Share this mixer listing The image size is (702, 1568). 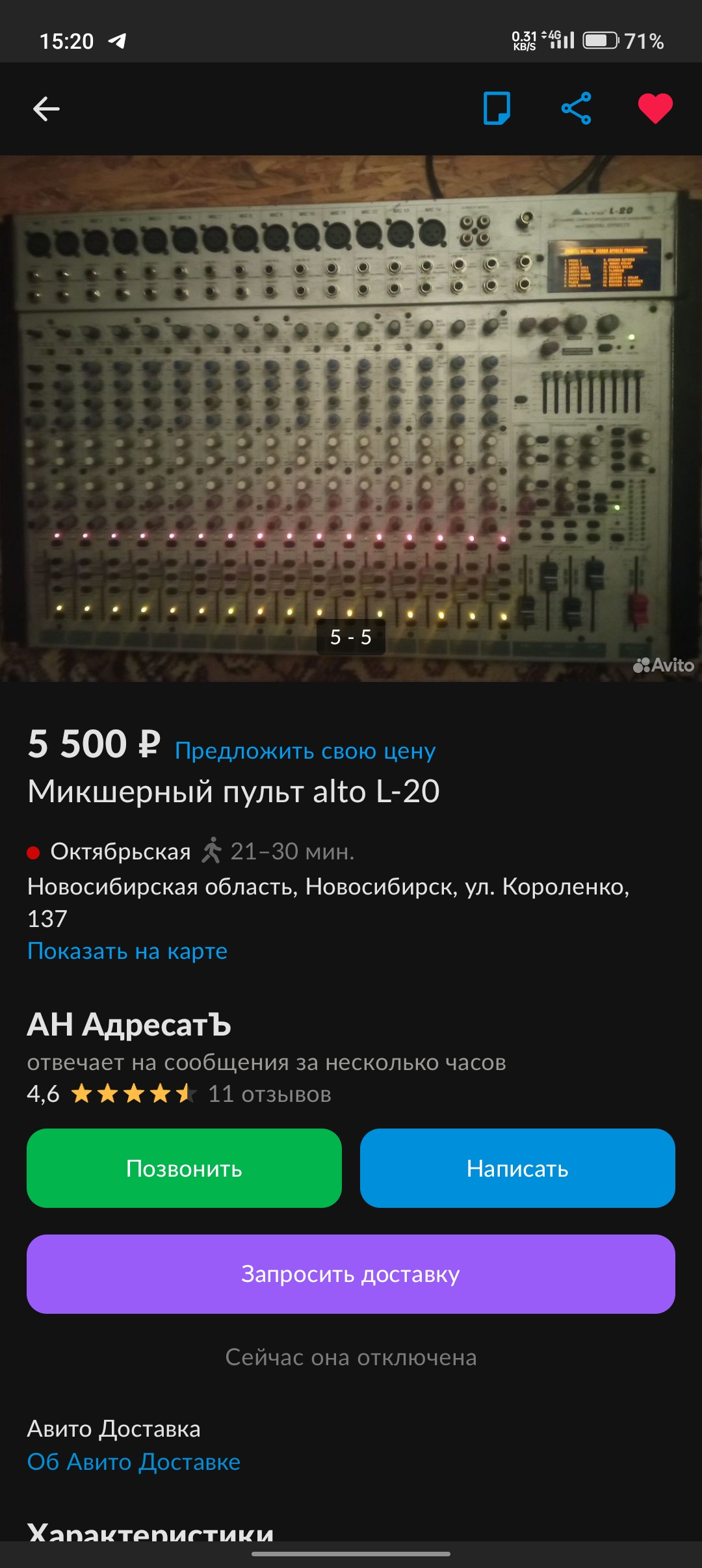(576, 108)
